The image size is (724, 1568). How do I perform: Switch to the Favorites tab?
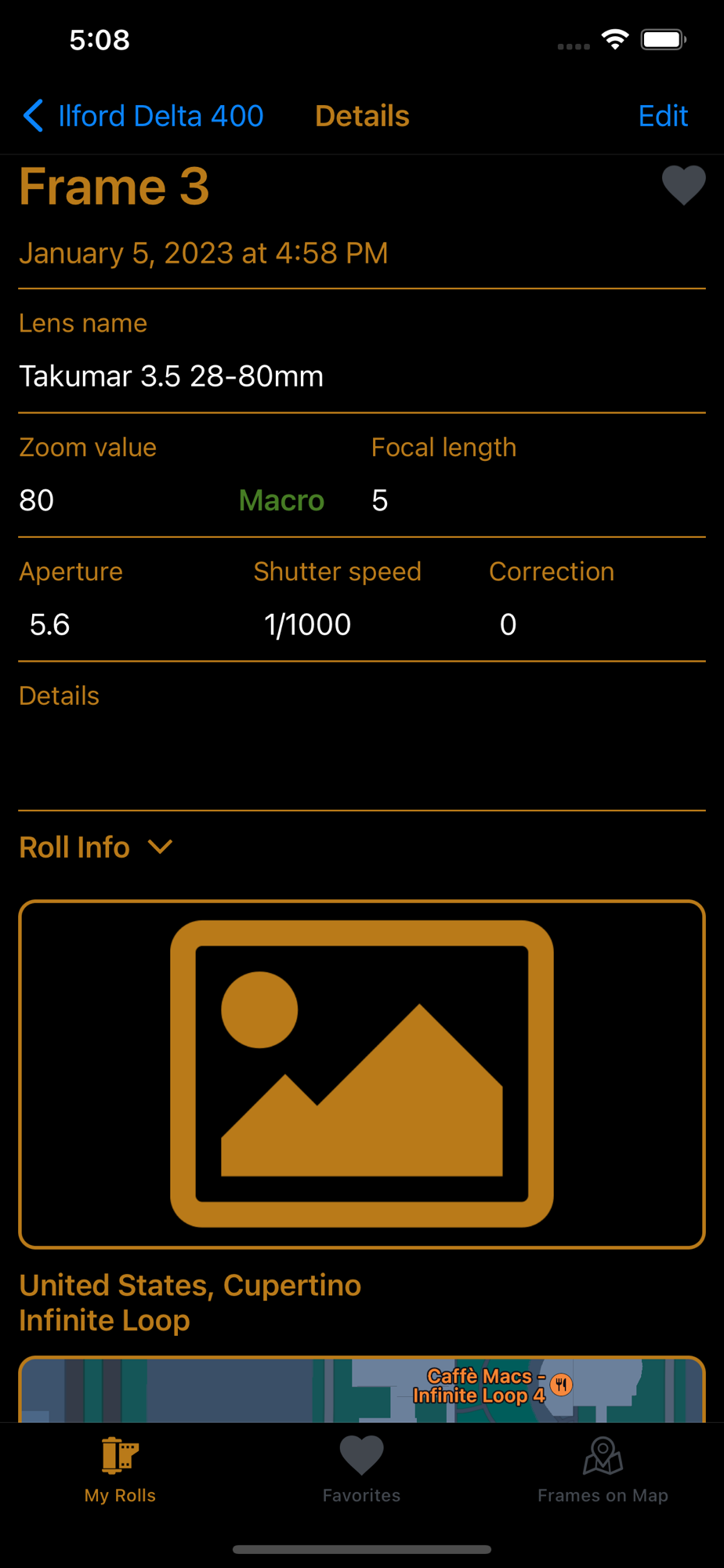(361, 1470)
